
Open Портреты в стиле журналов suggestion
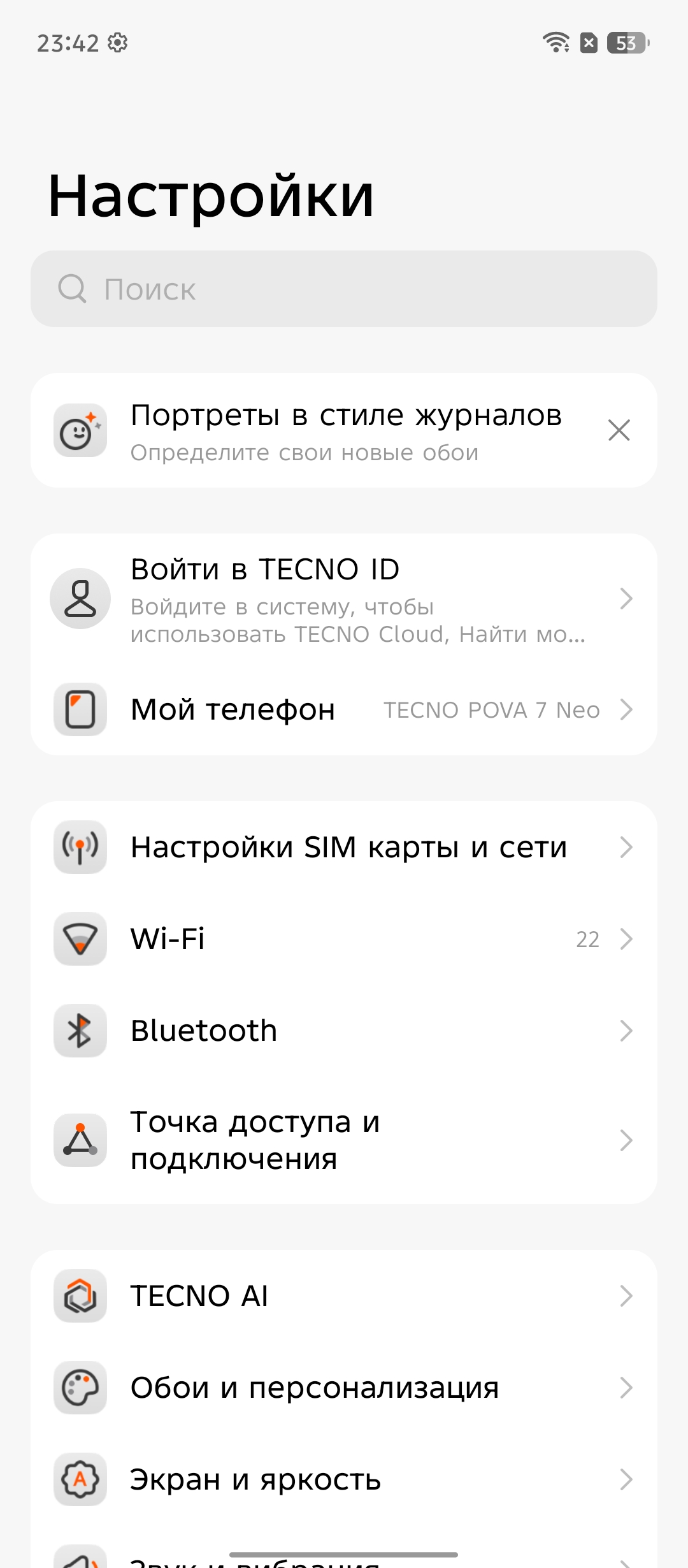(331, 431)
